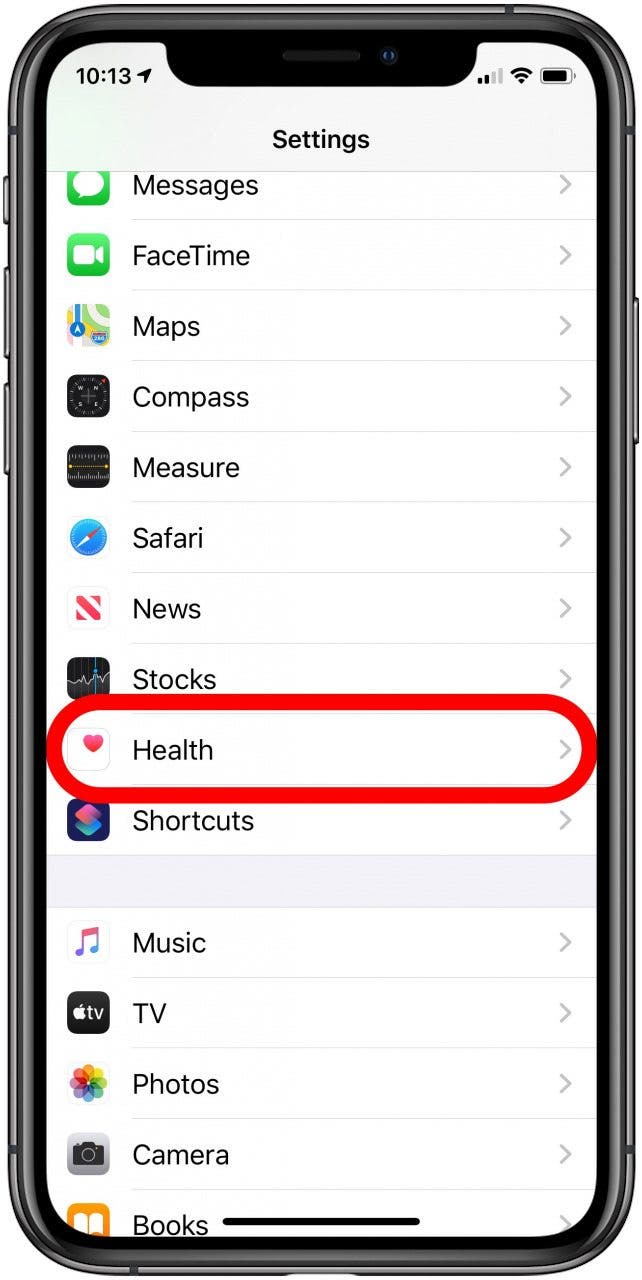
Task: Tap the Safari settings row
Action: (321, 538)
